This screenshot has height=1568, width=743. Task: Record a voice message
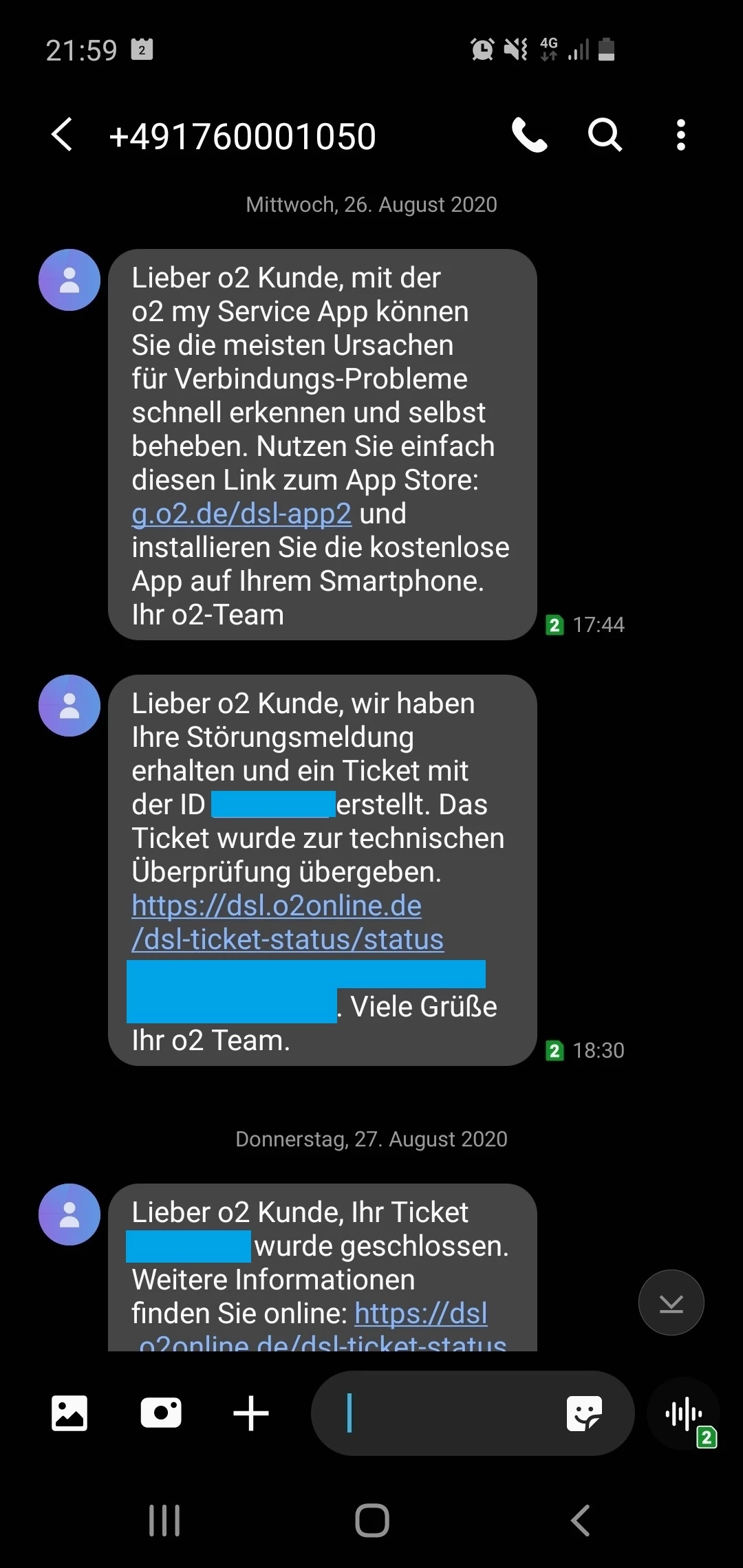683,1415
